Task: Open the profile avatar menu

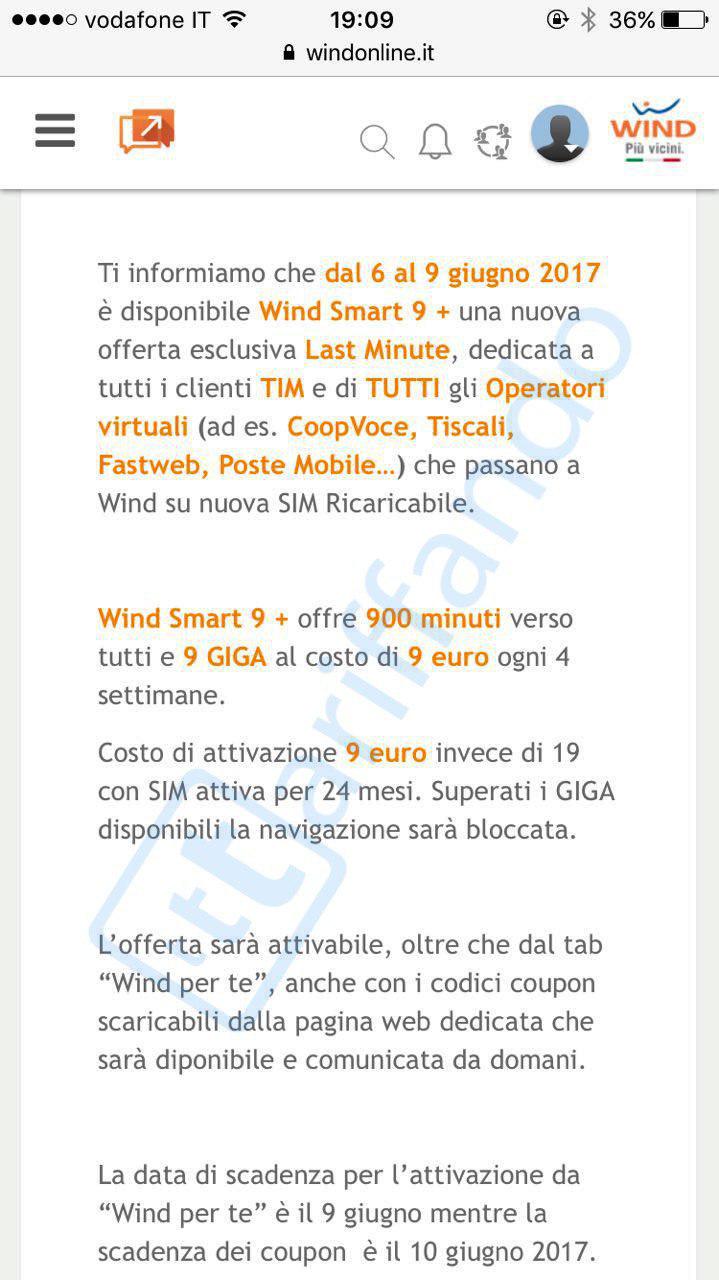Action: [x=559, y=133]
